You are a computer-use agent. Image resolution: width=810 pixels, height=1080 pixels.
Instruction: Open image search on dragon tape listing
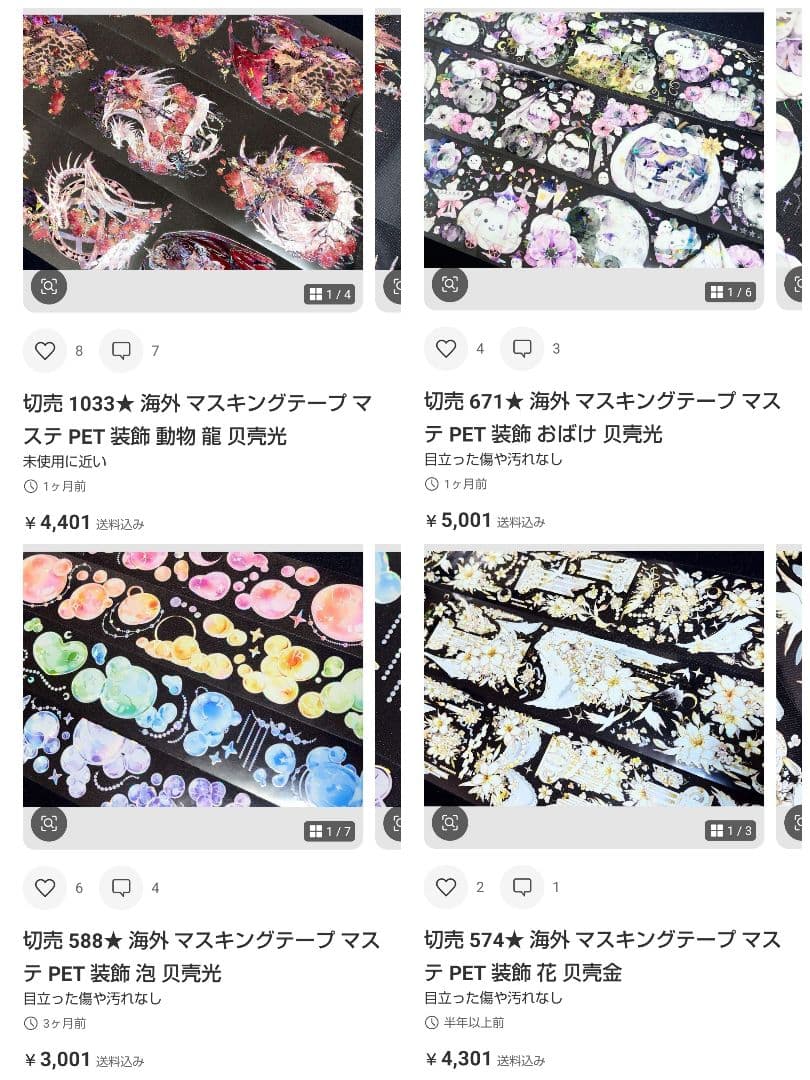(48, 287)
